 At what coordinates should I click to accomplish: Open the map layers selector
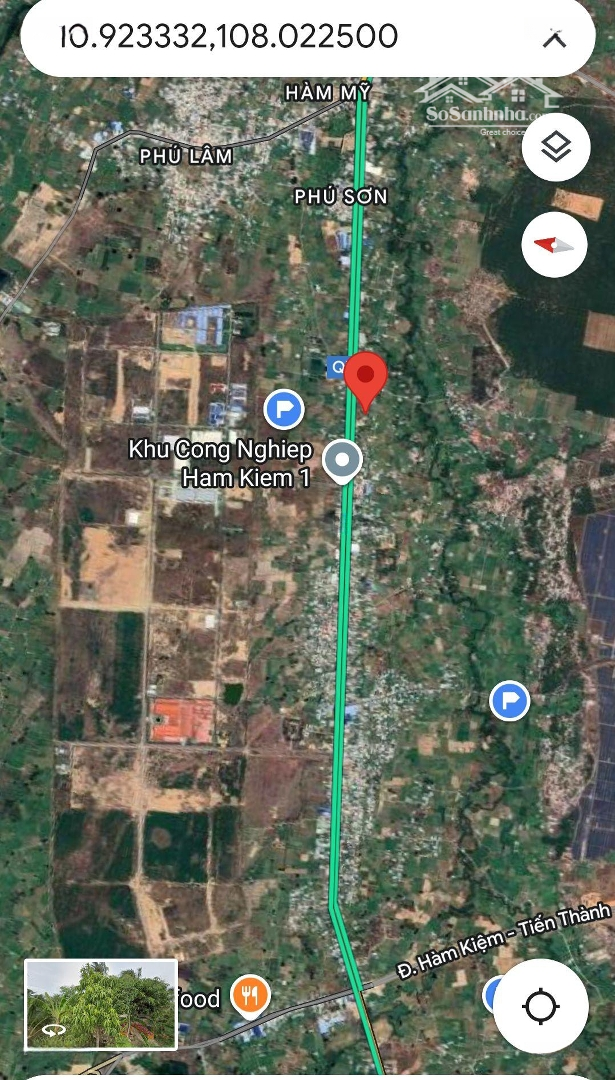[555, 148]
